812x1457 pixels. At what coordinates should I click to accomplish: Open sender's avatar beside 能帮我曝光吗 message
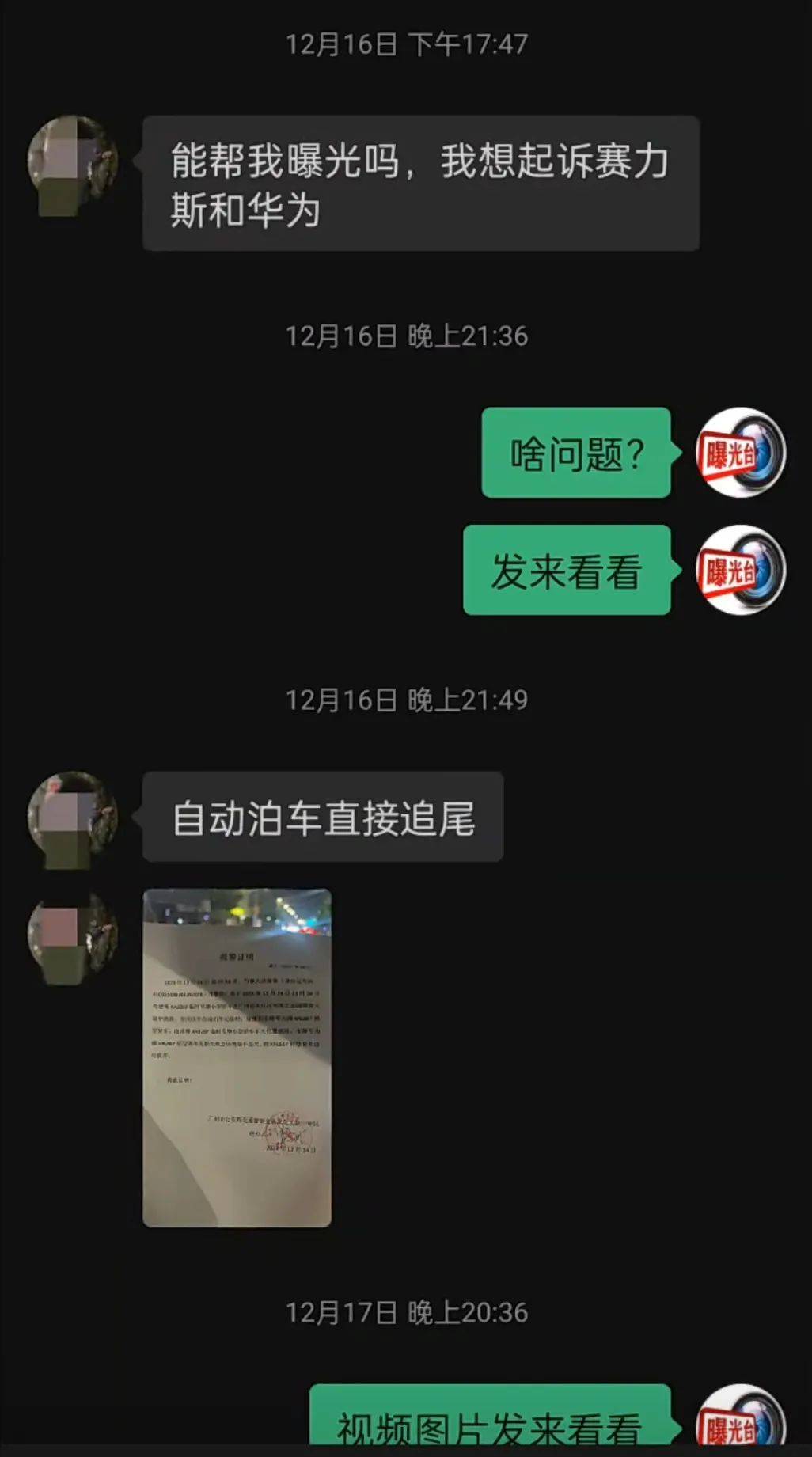[73, 165]
